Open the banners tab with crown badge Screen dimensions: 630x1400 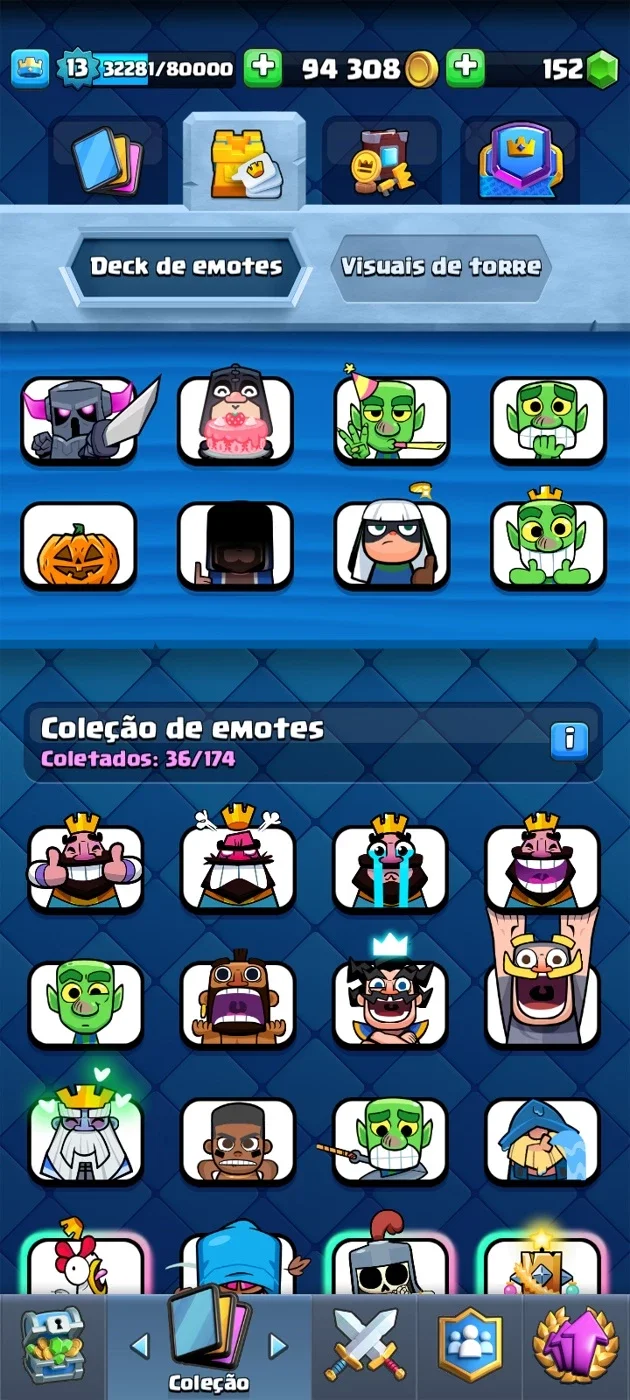coord(520,160)
